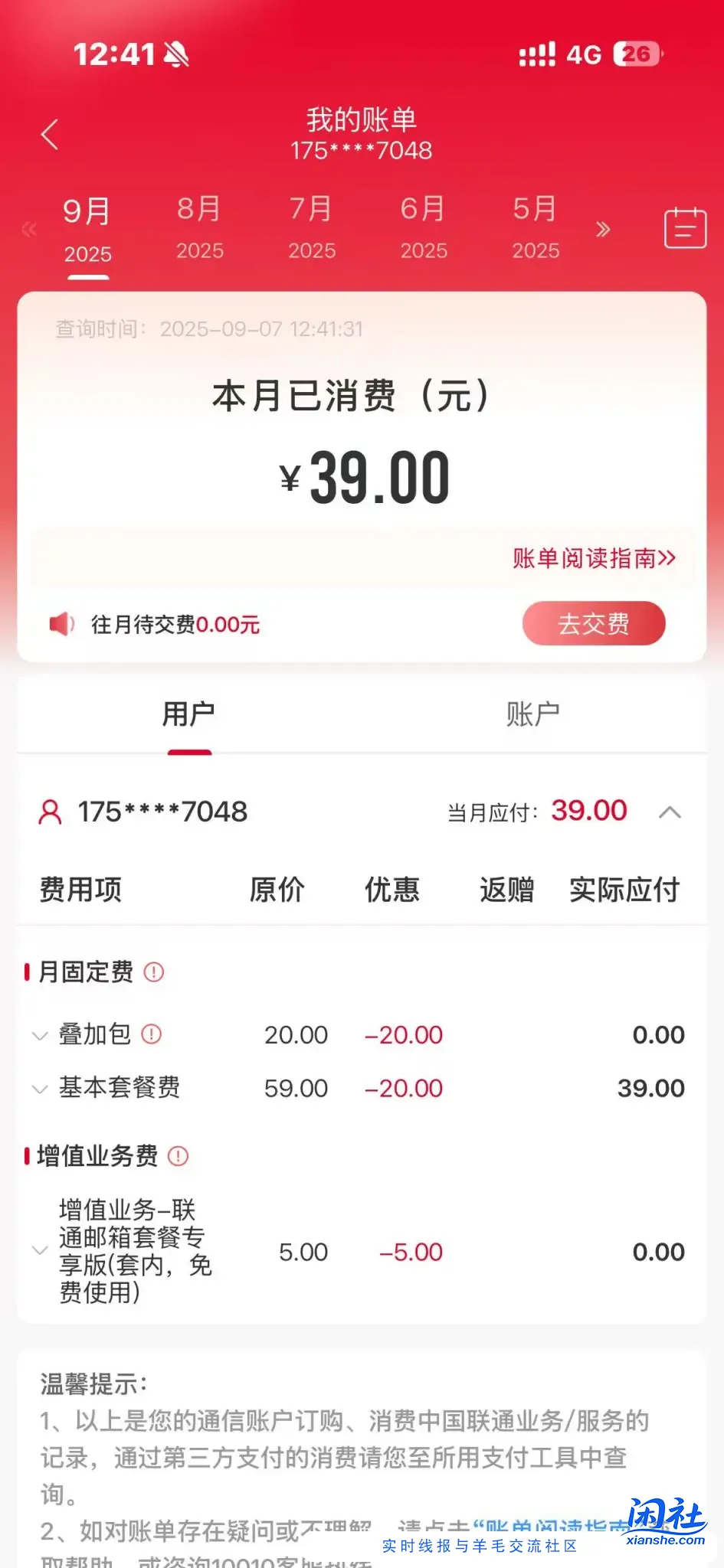
Task: Tap the 去交费 payment button
Action: pyautogui.click(x=594, y=622)
